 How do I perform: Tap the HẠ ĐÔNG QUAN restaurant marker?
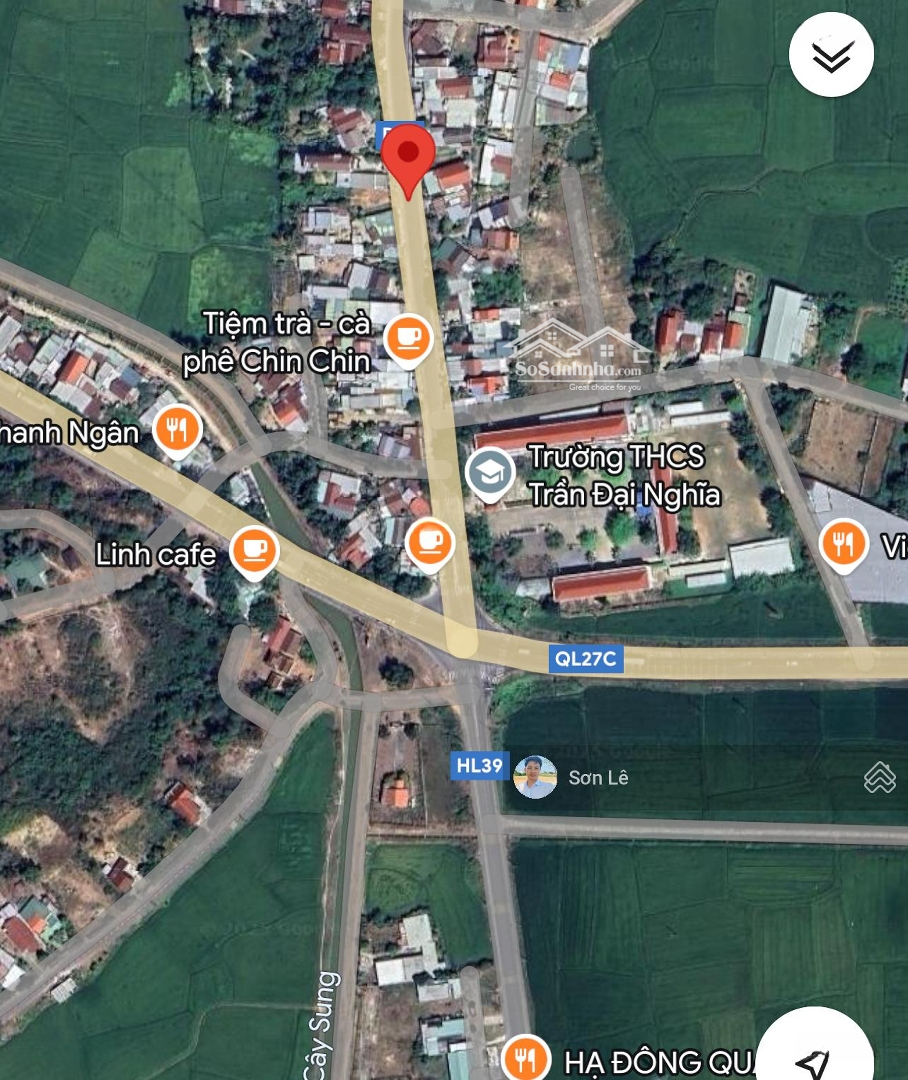click(524, 1056)
